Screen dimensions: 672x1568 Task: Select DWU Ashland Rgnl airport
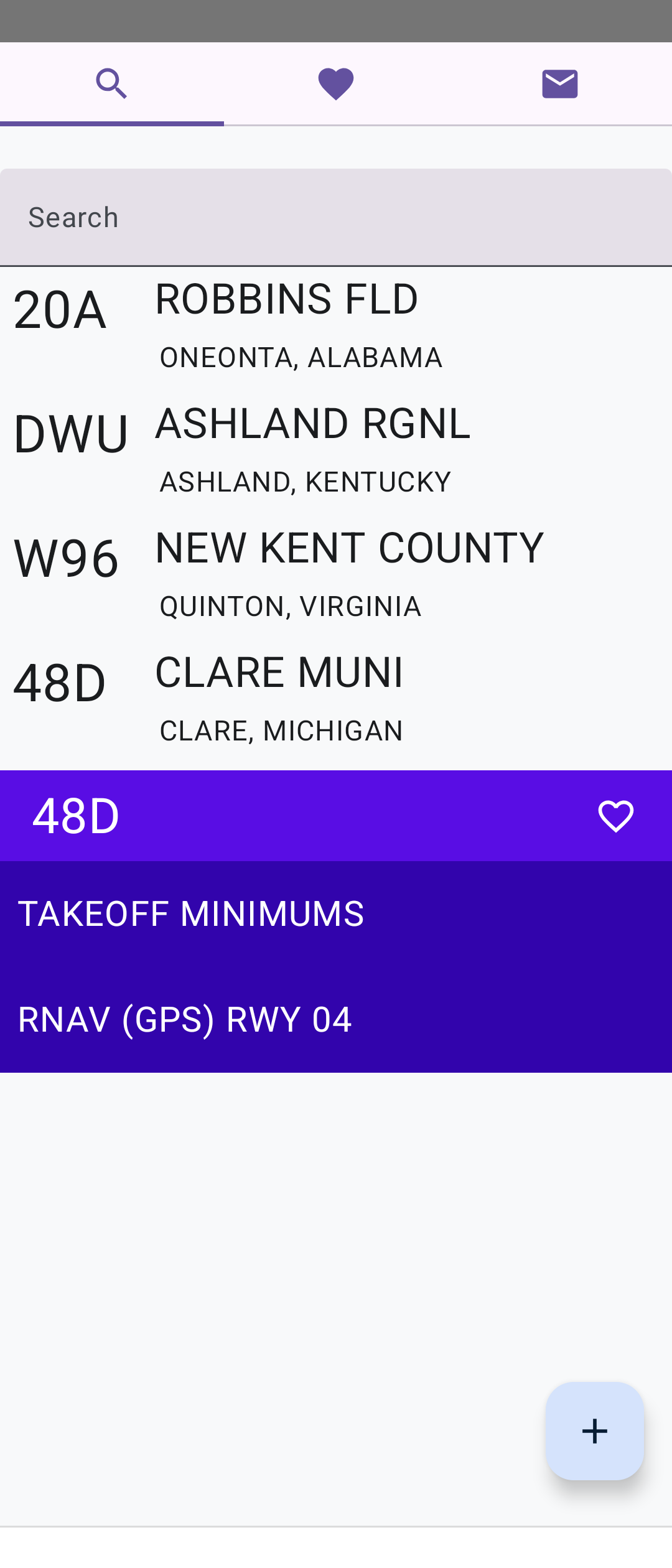point(336,451)
